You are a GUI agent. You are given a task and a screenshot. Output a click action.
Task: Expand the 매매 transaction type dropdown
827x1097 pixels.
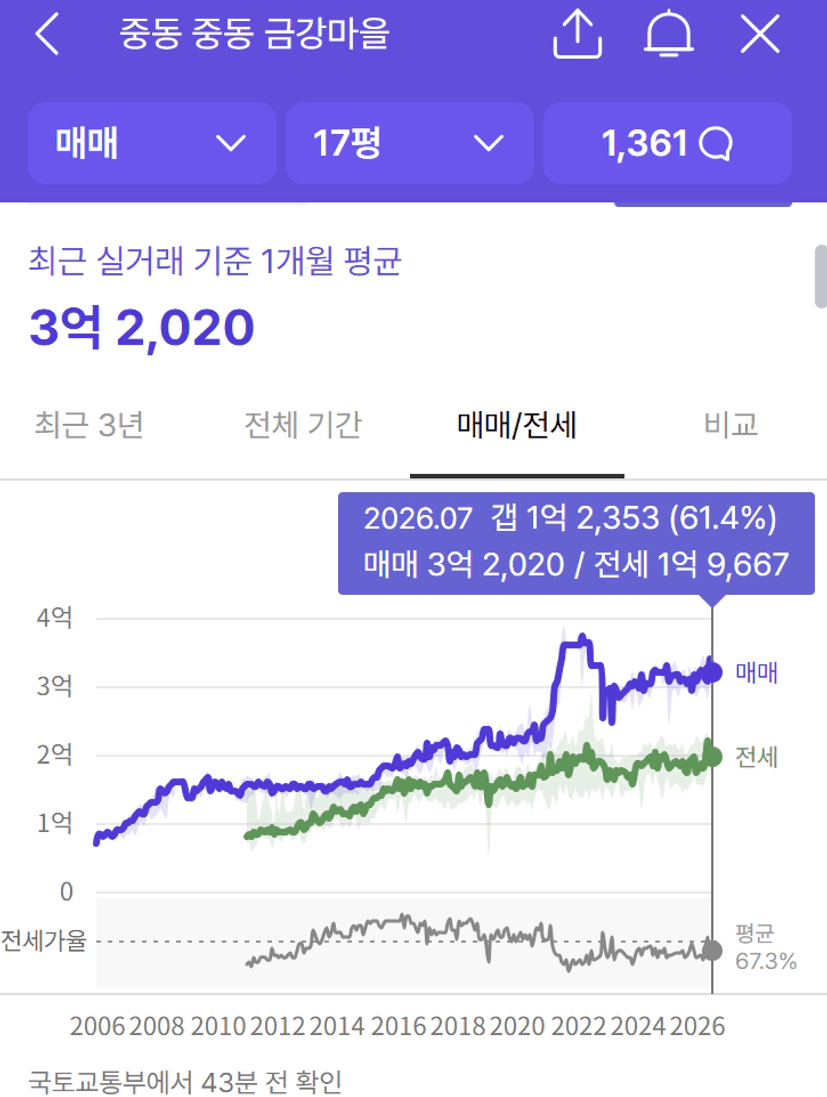click(x=152, y=143)
